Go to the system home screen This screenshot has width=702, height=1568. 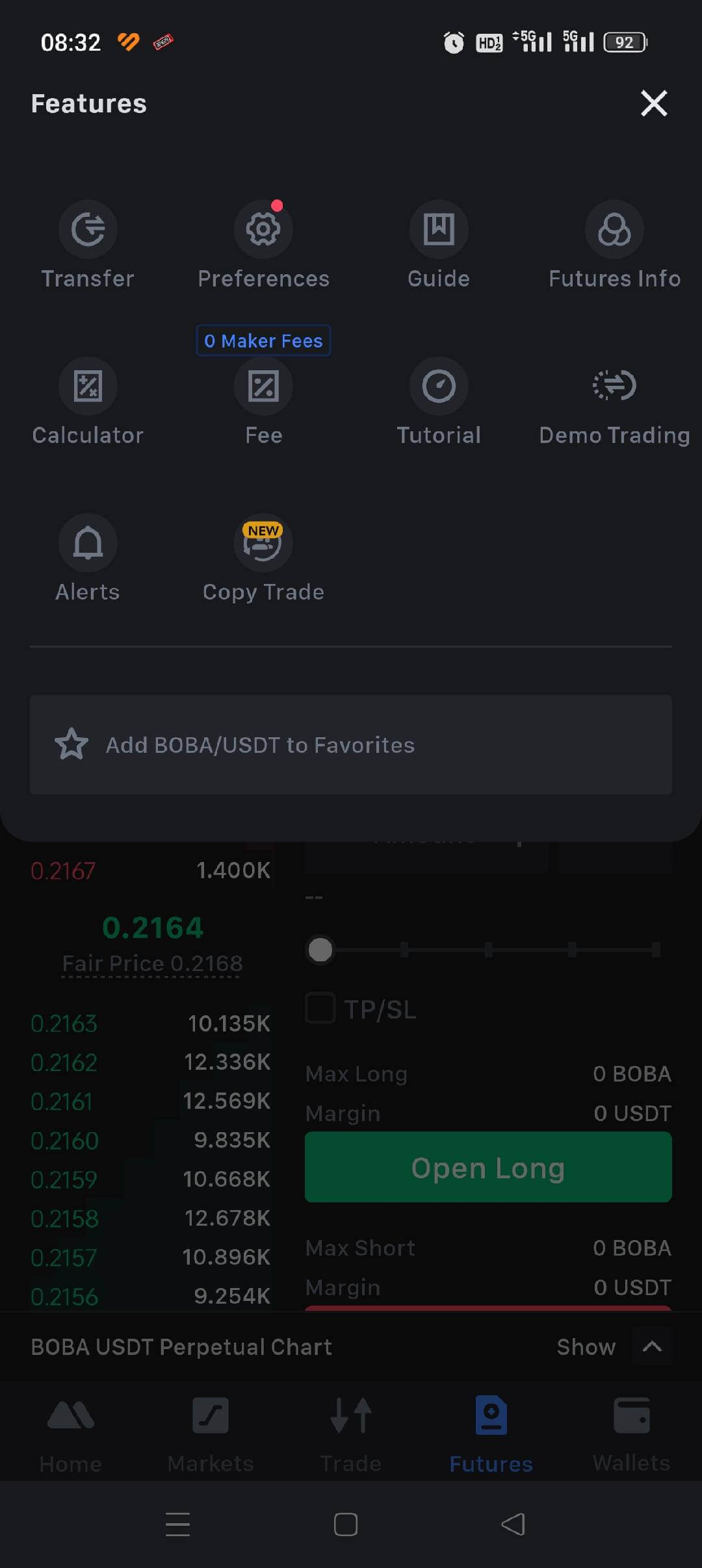pos(346,1524)
